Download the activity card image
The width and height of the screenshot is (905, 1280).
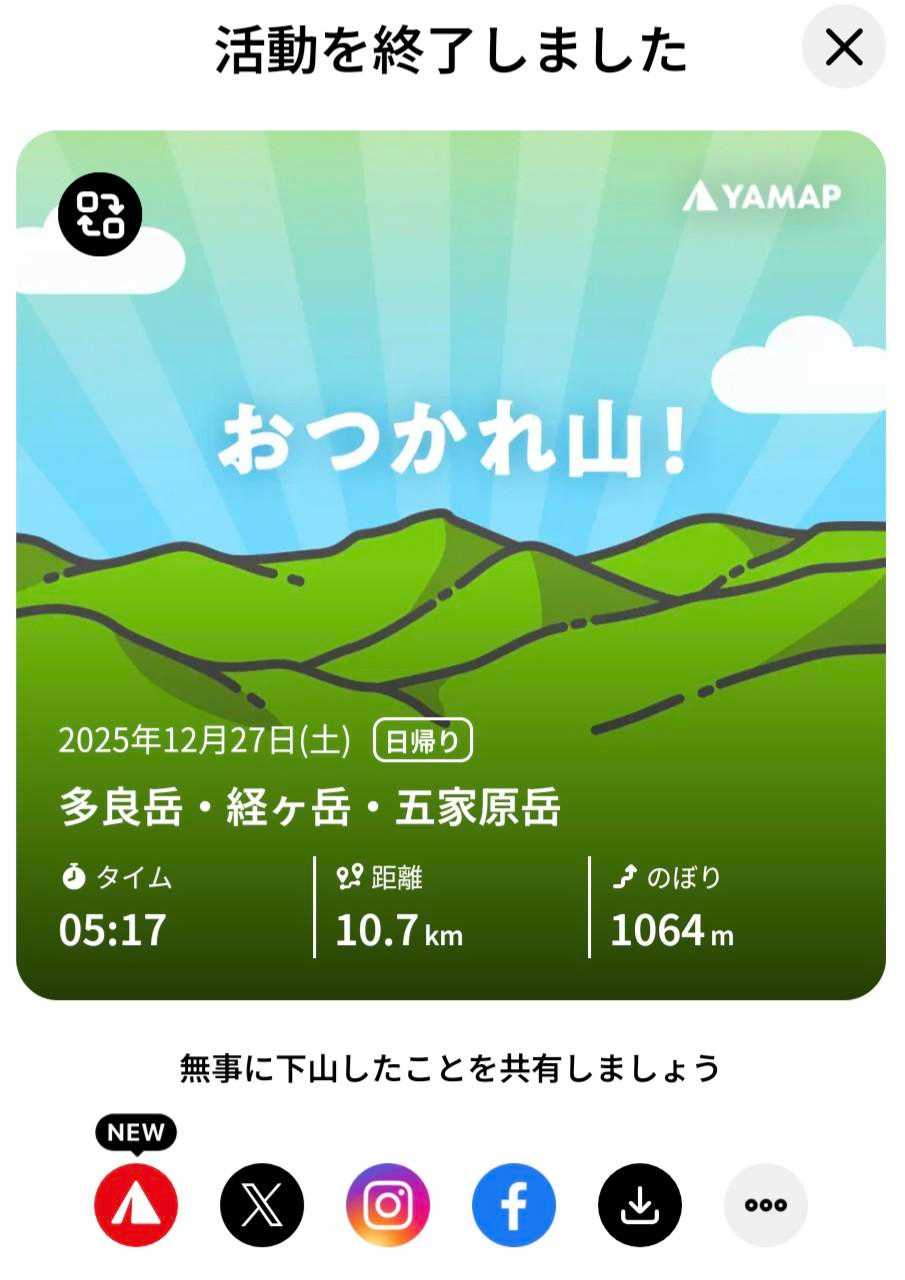pyautogui.click(x=640, y=1205)
